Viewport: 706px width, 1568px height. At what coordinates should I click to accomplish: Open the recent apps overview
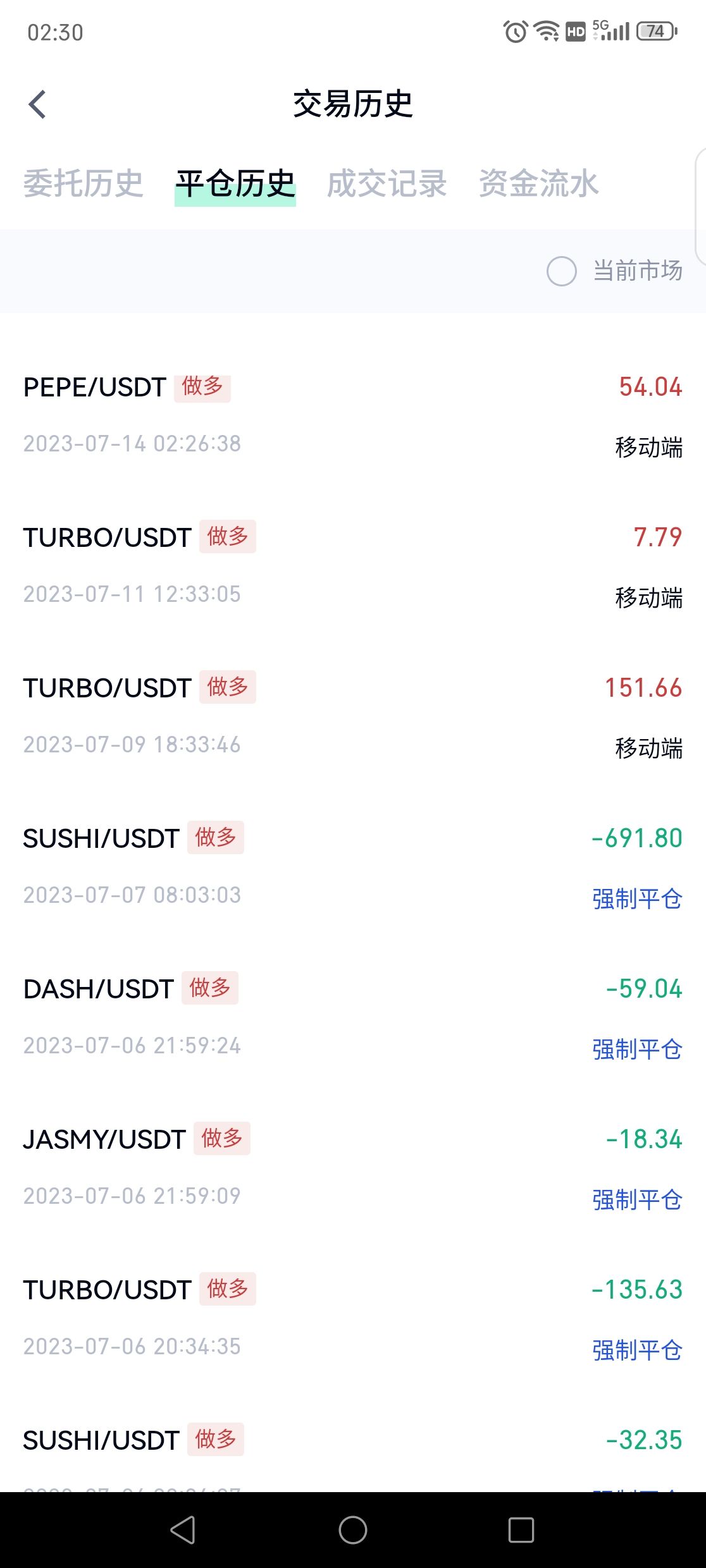(x=521, y=1530)
